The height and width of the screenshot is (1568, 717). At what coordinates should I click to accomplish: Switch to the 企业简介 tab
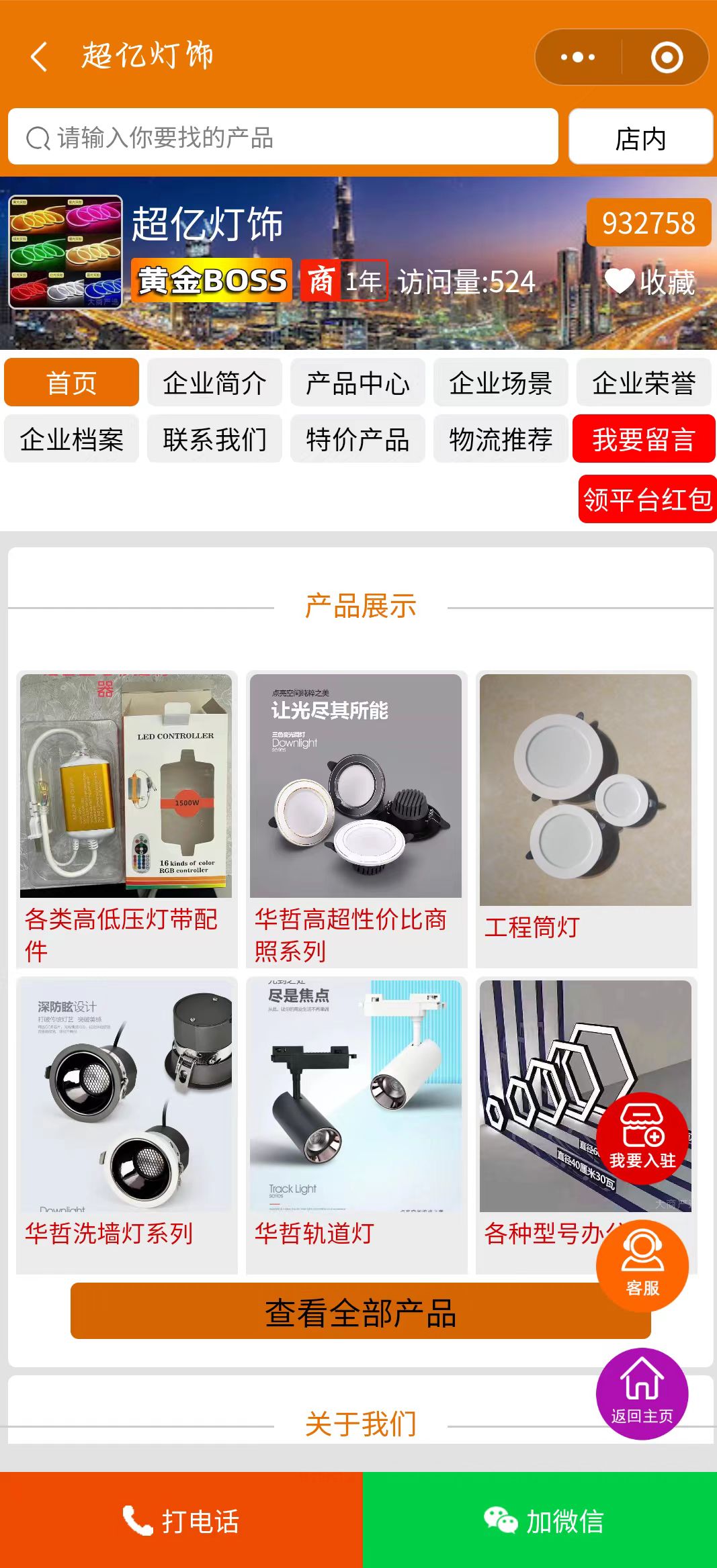pyautogui.click(x=214, y=383)
